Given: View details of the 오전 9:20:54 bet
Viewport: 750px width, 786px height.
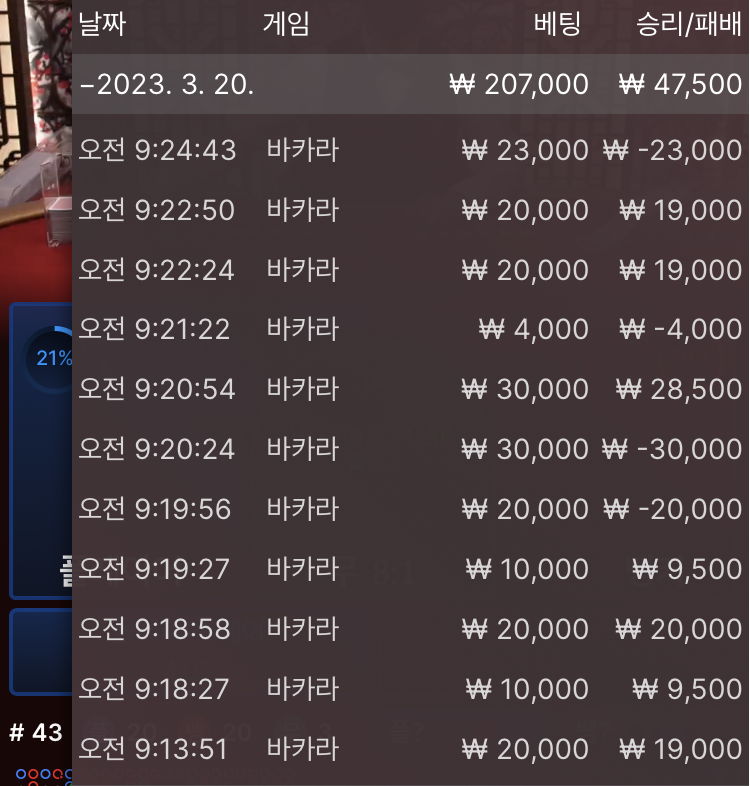Looking at the screenshot, I should (410, 389).
